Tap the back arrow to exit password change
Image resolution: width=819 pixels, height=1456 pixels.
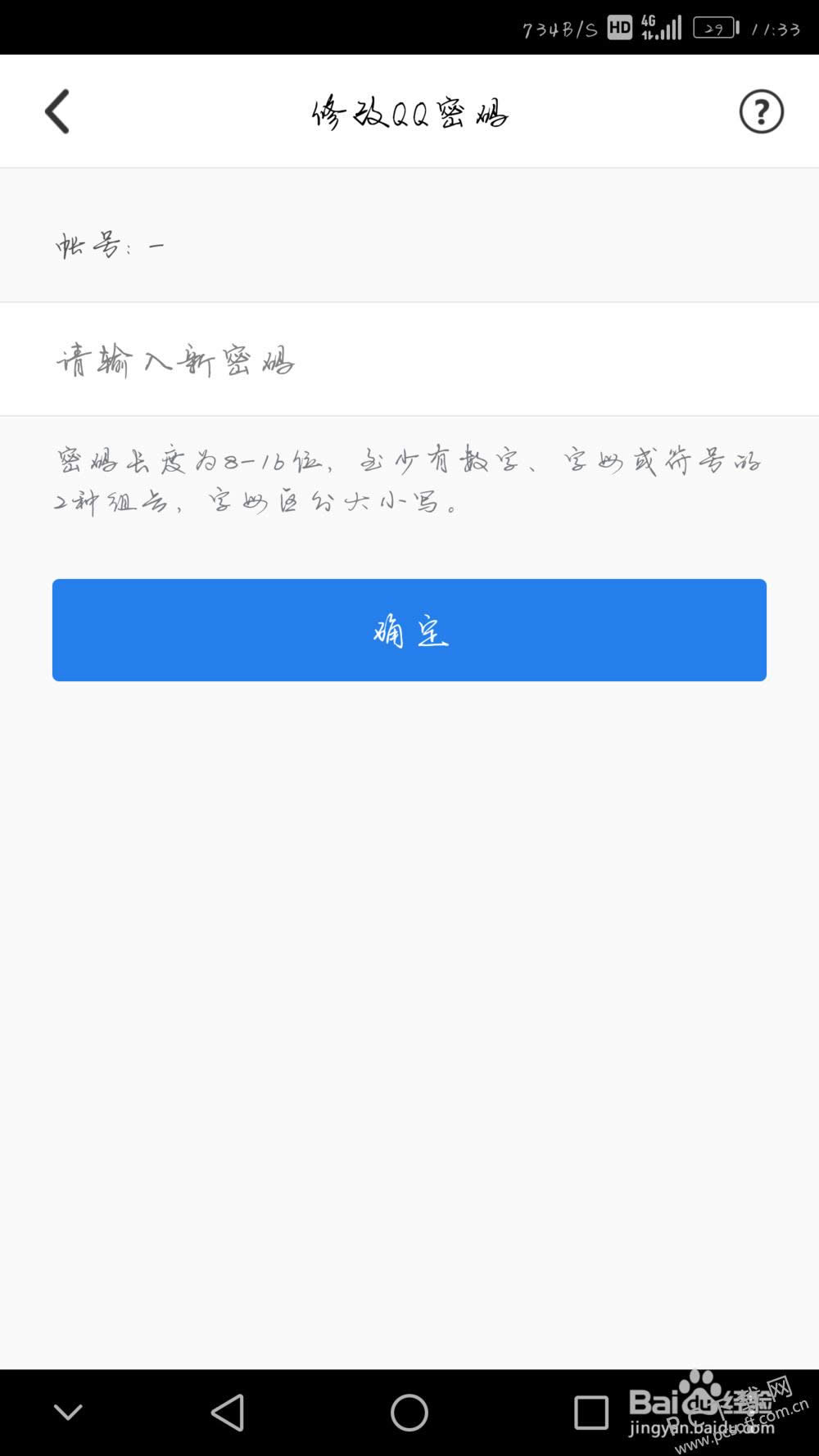pos(57,111)
